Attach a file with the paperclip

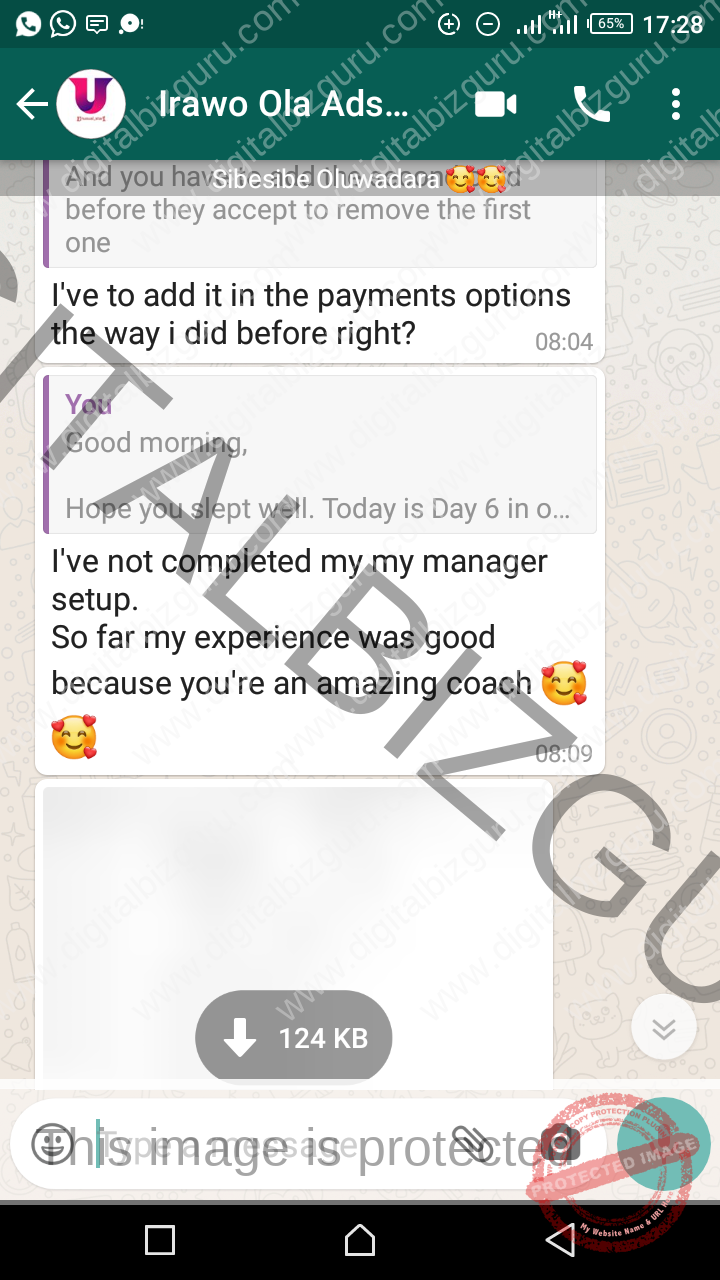pos(470,1143)
